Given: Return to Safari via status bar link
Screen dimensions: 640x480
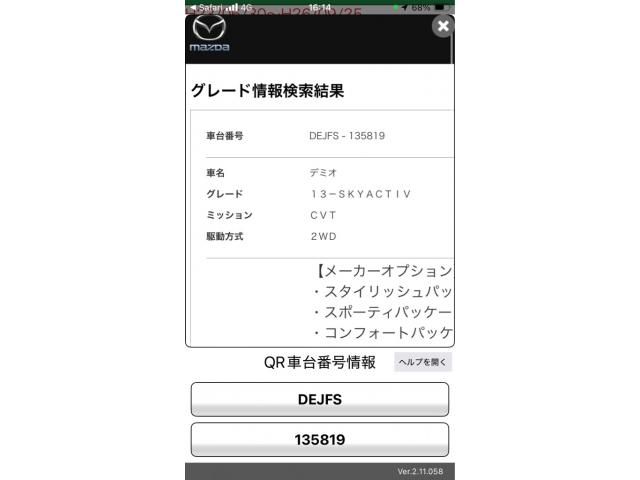Looking at the screenshot, I should (x=208, y=6).
